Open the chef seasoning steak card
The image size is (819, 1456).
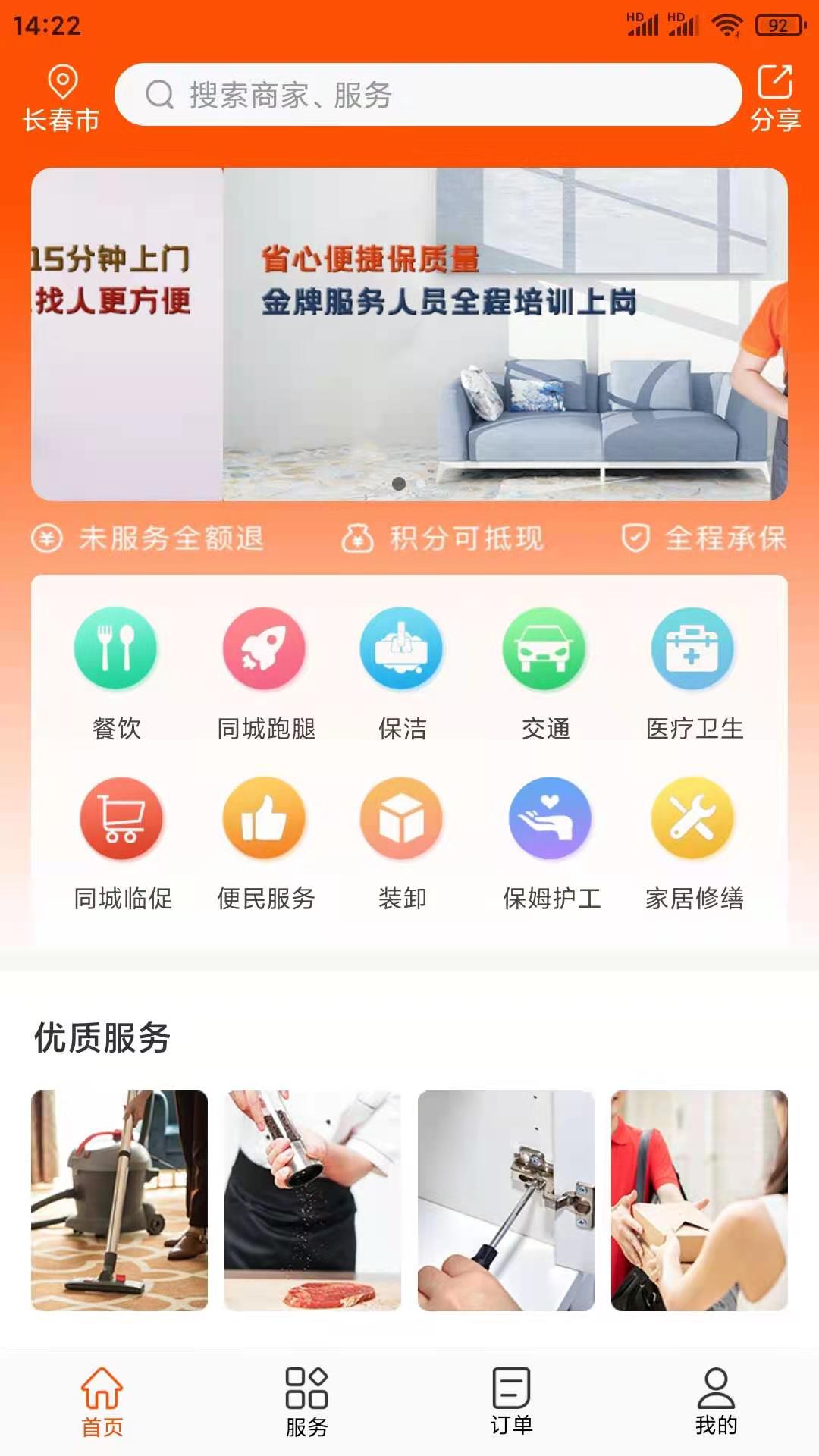[312, 1200]
